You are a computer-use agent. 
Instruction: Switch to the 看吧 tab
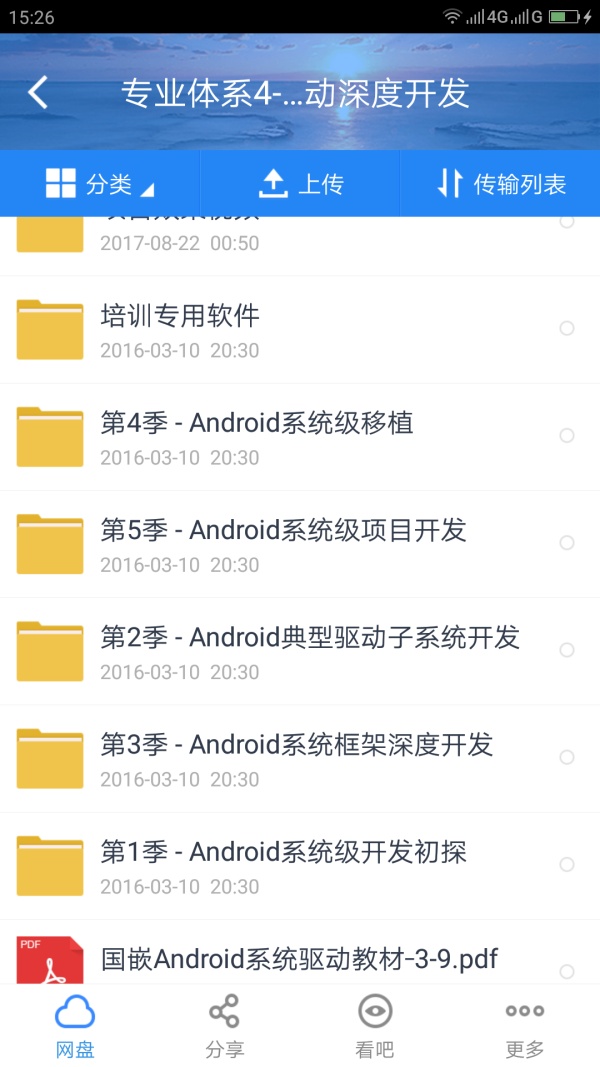375,1026
